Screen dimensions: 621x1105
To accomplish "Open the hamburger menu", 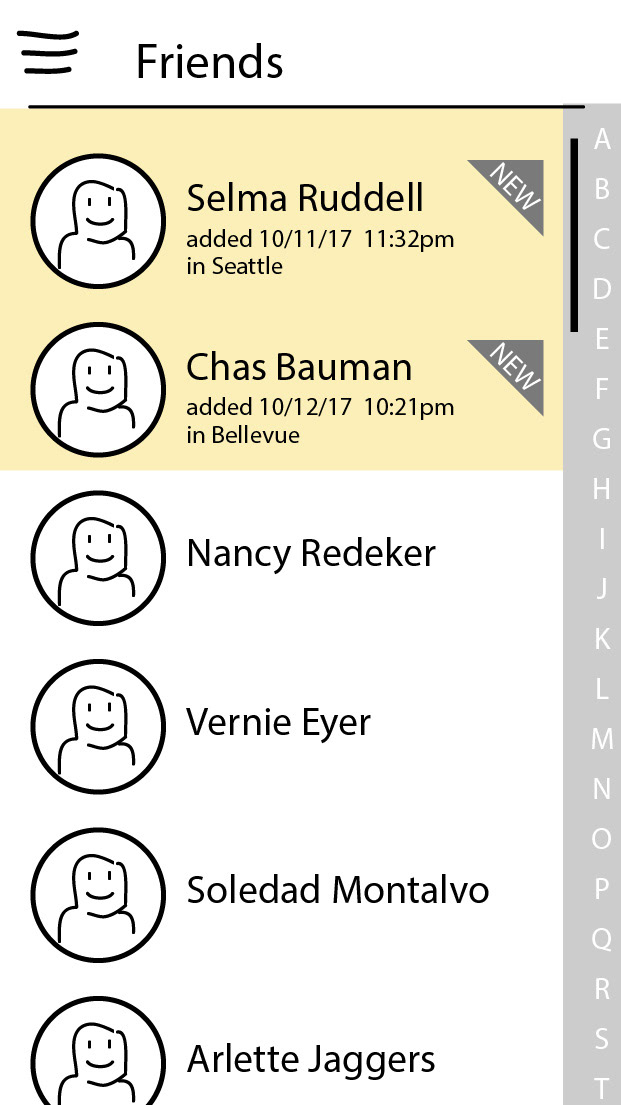I will (48, 52).
